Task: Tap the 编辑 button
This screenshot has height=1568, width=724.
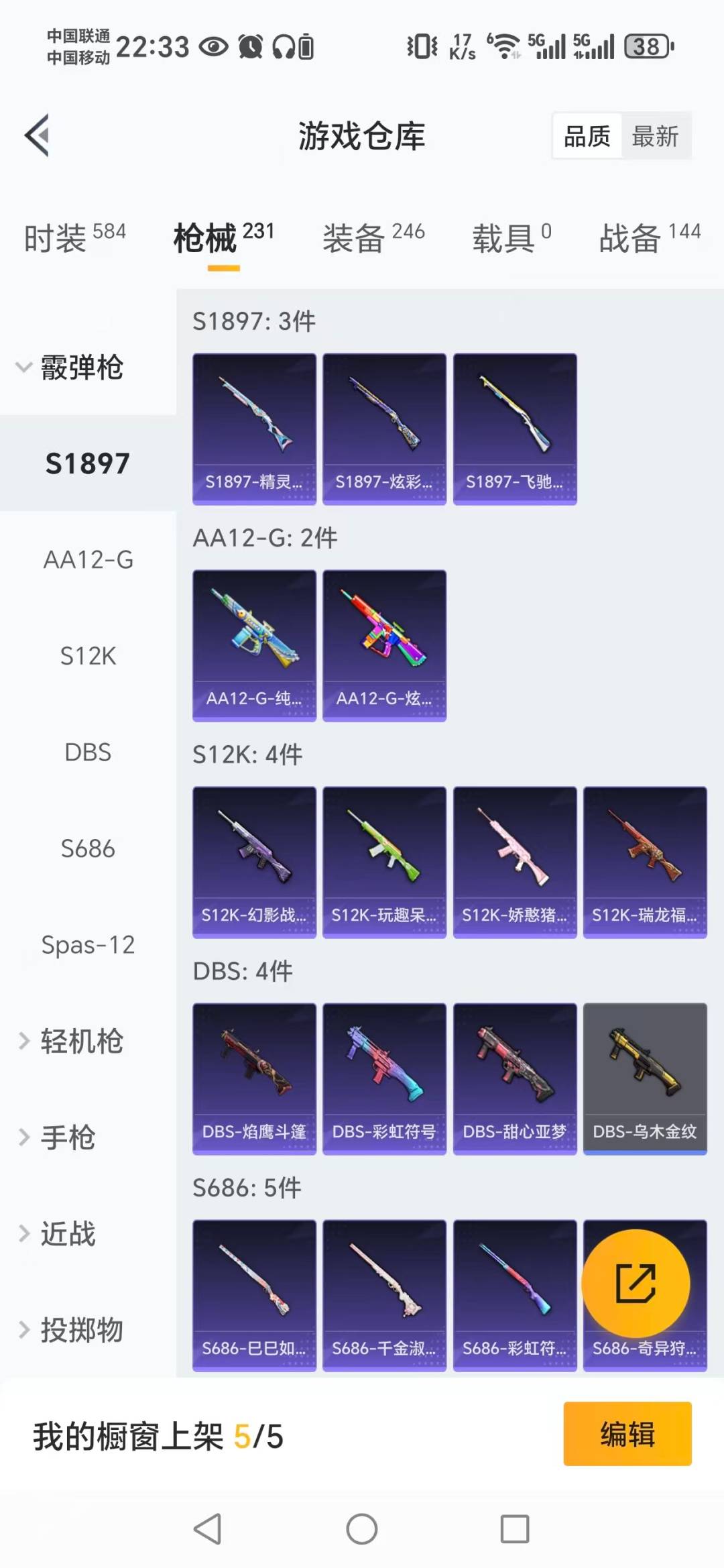Action: [x=627, y=1434]
